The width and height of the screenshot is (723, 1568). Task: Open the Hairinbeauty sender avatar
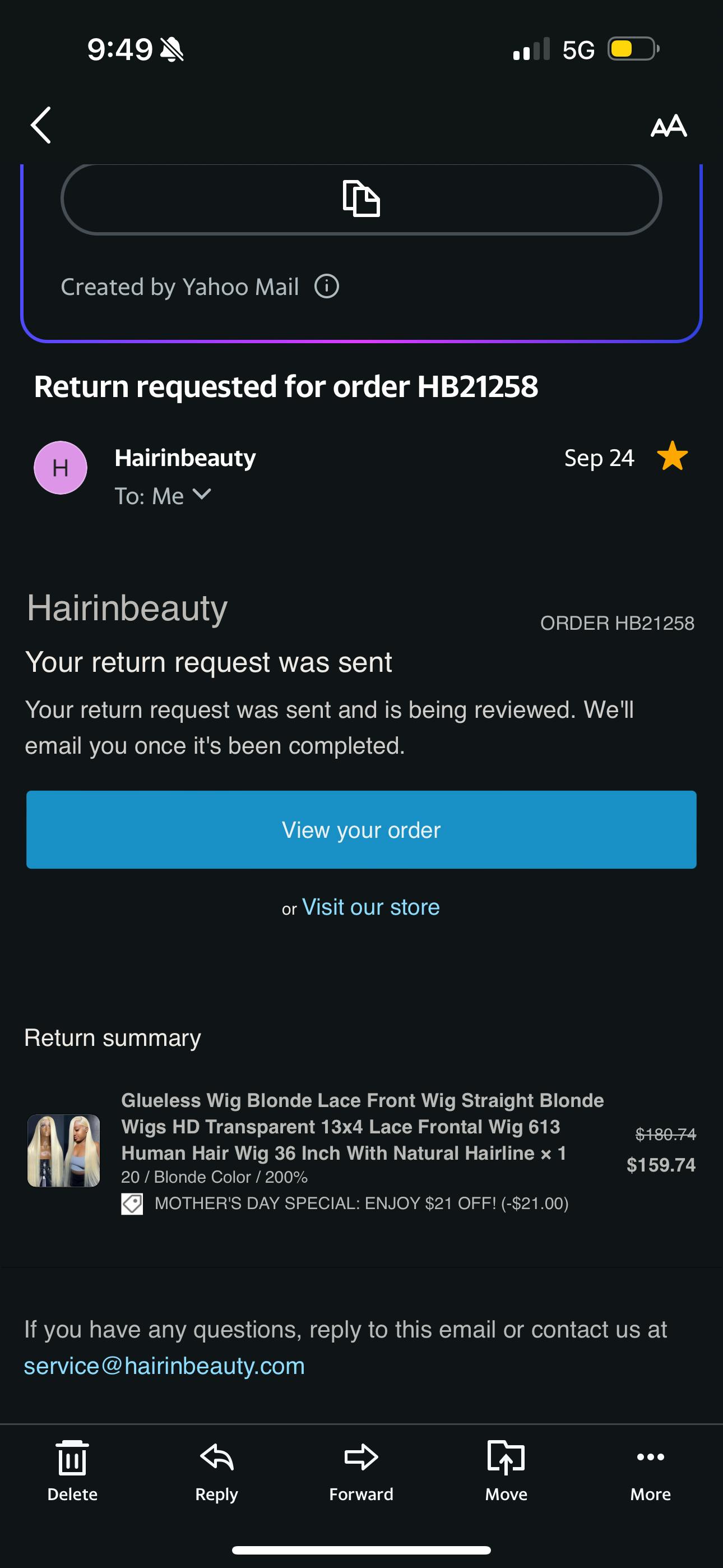pos(61,468)
